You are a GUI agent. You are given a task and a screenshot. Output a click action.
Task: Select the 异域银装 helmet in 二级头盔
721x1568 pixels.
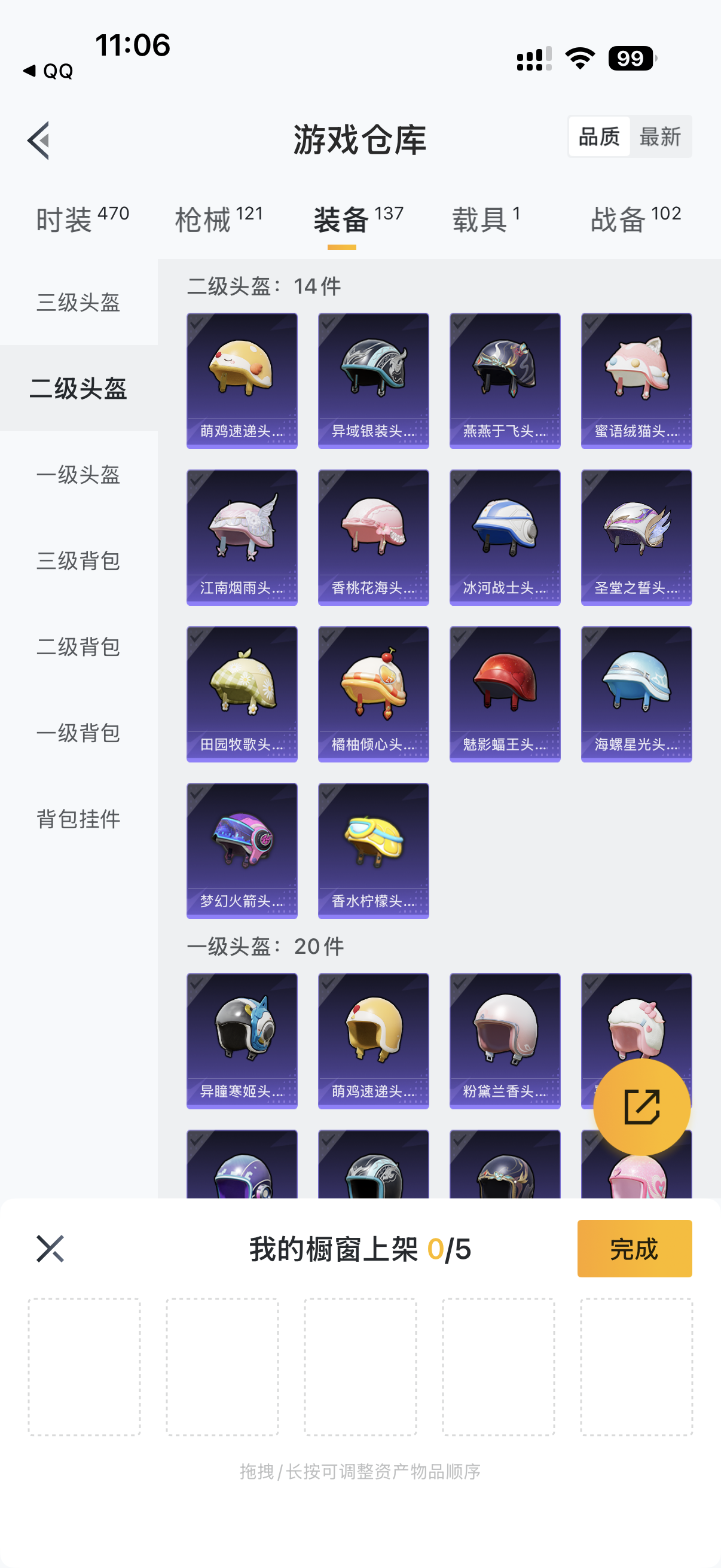pyautogui.click(x=373, y=380)
